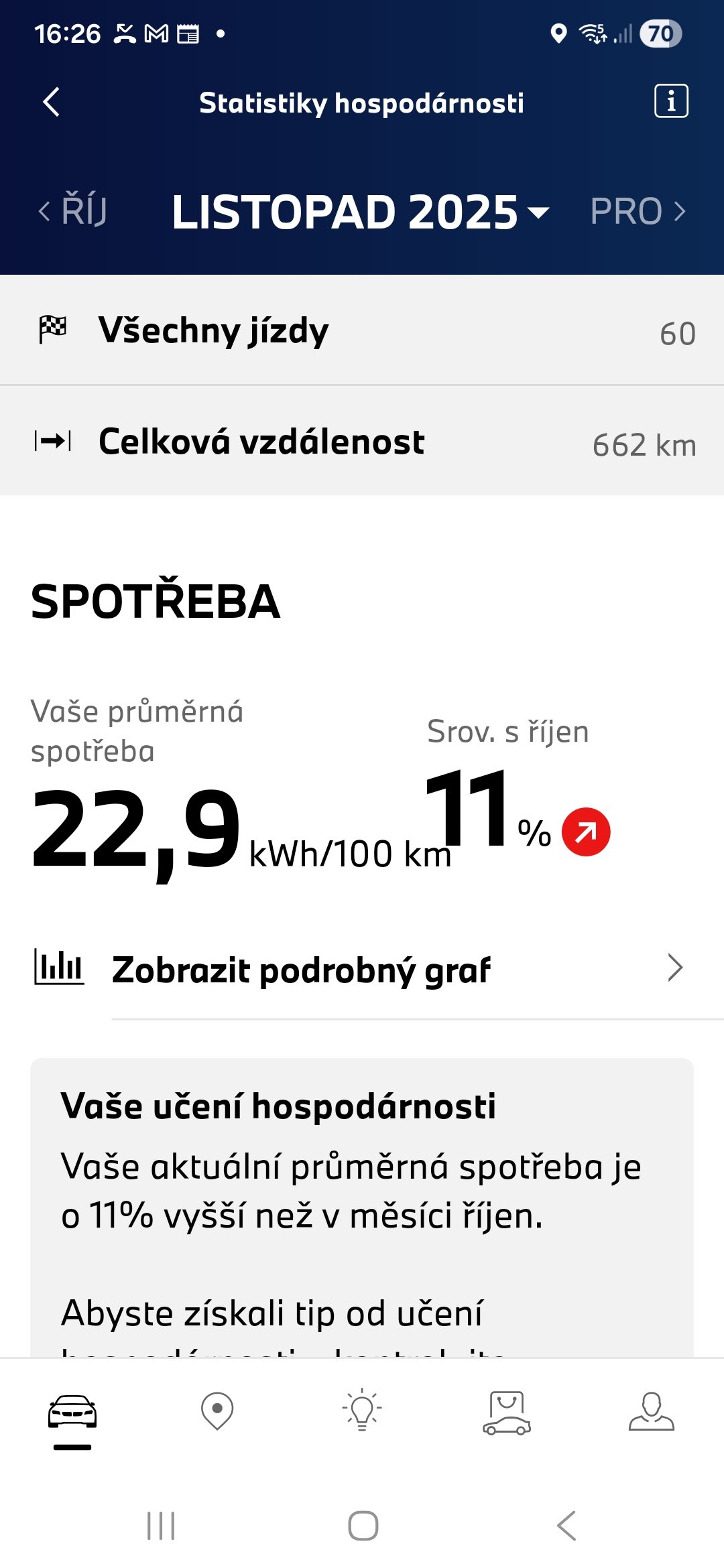
Task: Open the info icon in header
Action: point(671,102)
